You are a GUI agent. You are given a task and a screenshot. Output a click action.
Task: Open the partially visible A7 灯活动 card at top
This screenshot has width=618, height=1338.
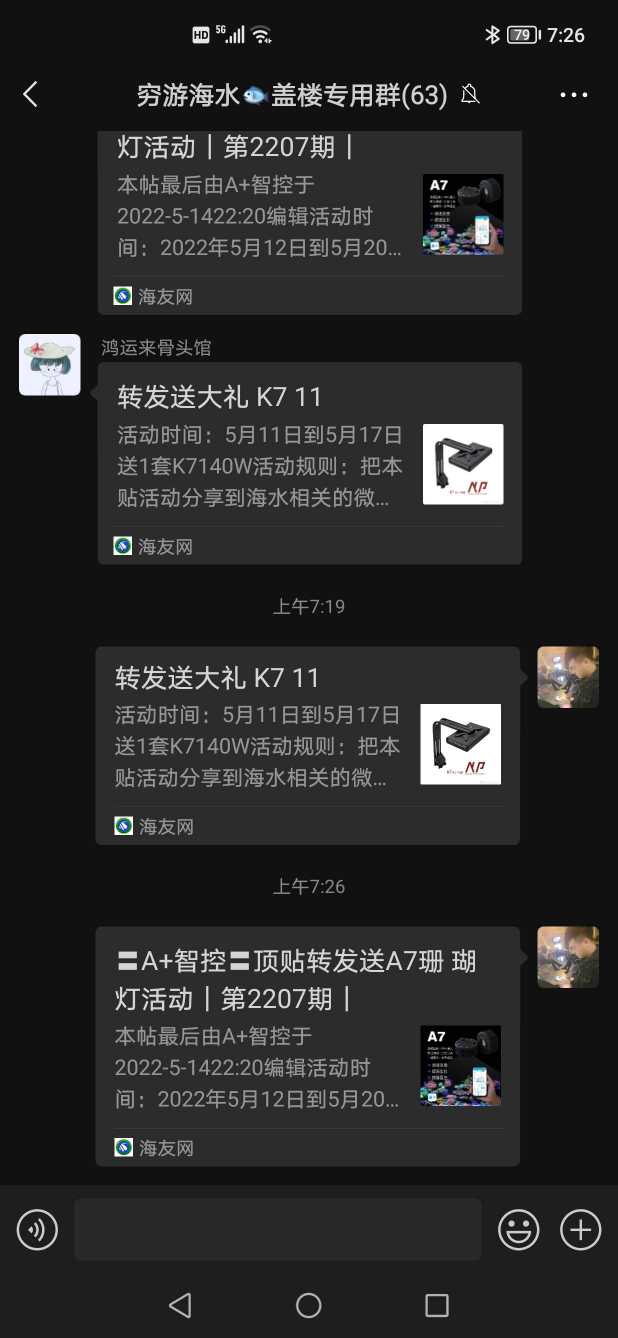(309, 220)
